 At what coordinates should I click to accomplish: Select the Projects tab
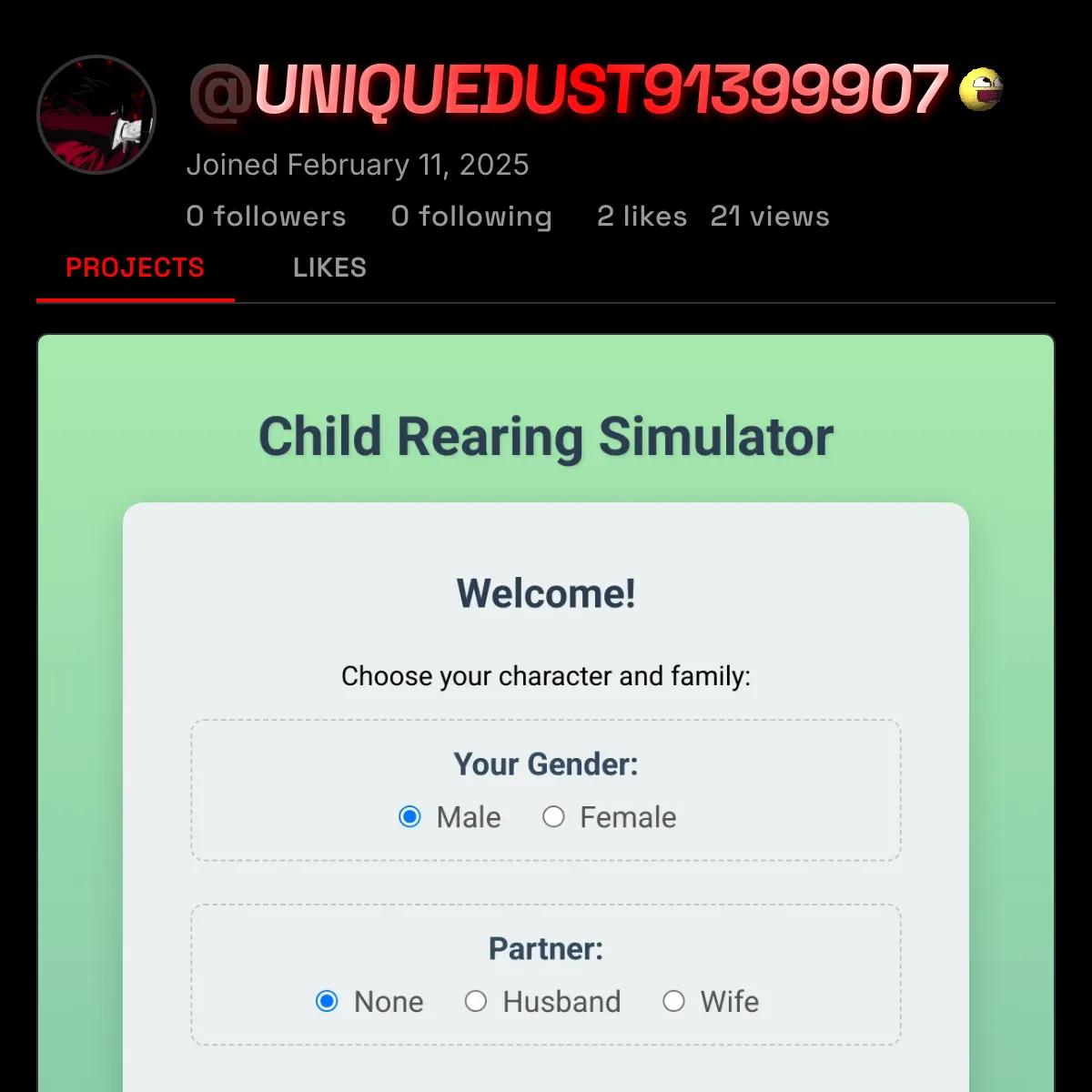[136, 268]
